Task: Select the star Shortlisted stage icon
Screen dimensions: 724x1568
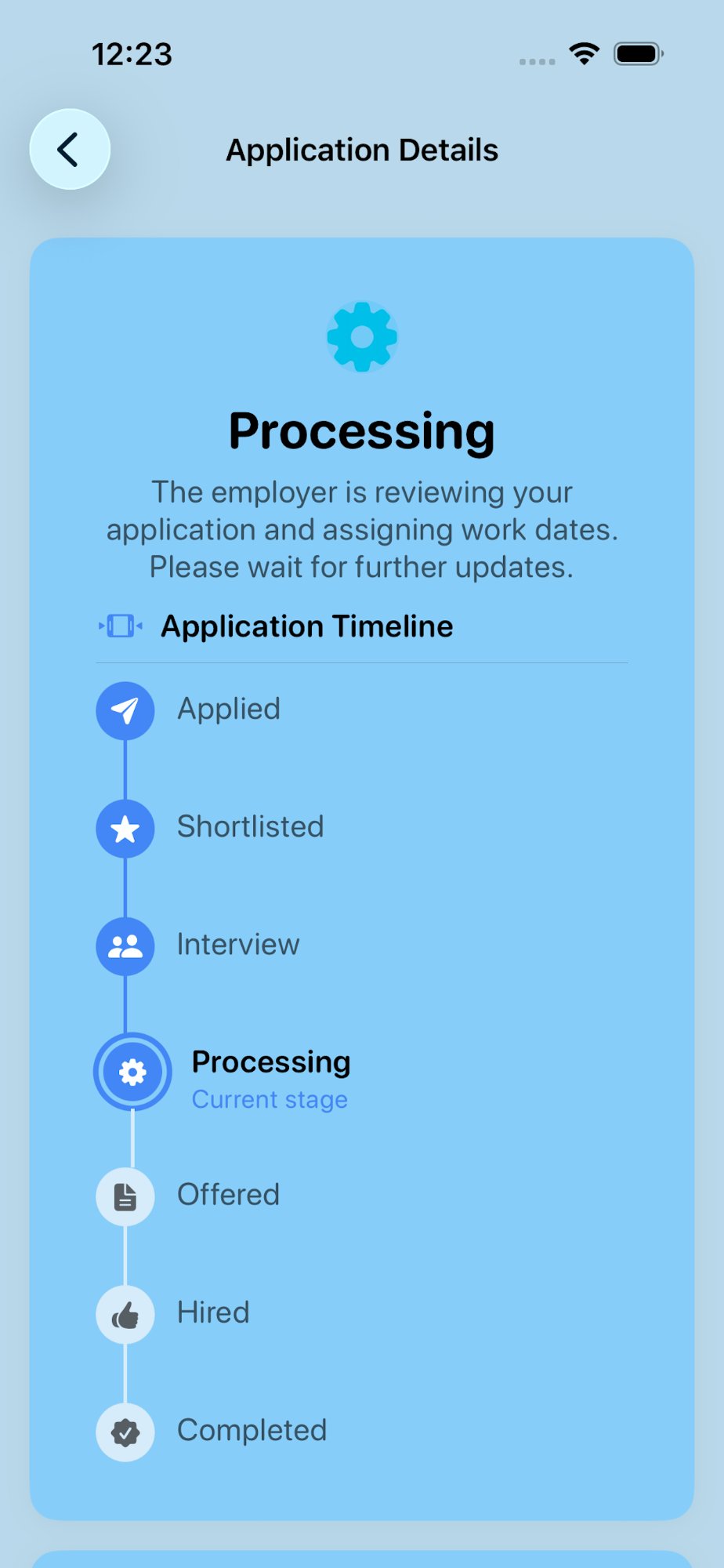Action: 125,829
